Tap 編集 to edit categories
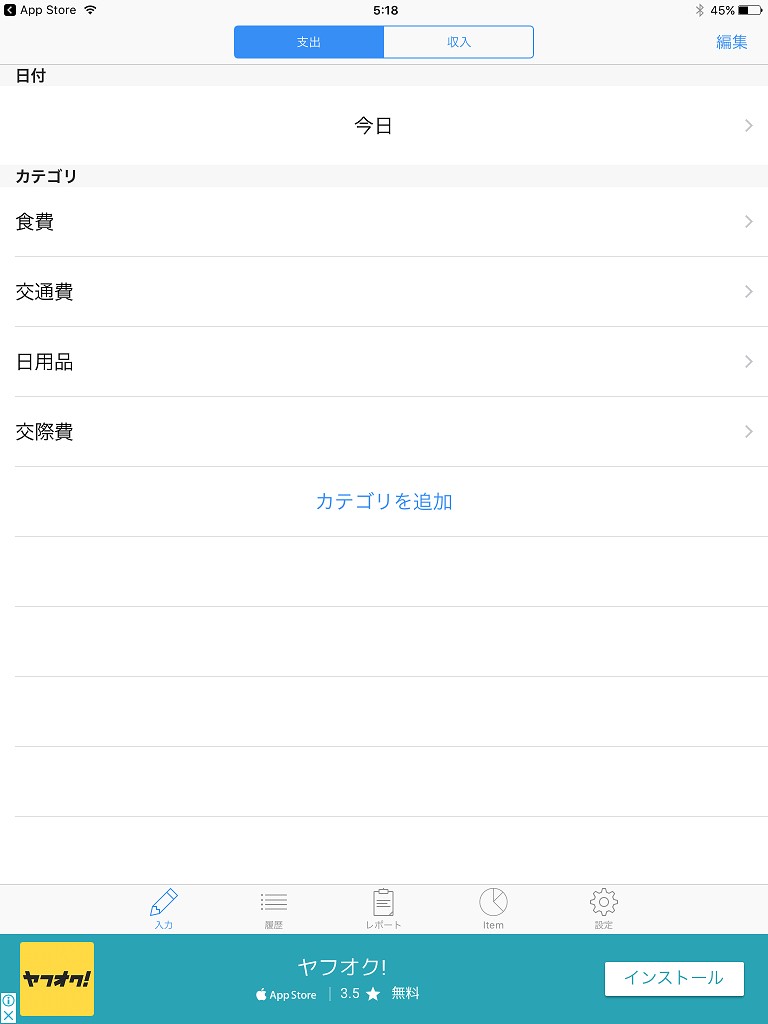 pyautogui.click(x=731, y=42)
